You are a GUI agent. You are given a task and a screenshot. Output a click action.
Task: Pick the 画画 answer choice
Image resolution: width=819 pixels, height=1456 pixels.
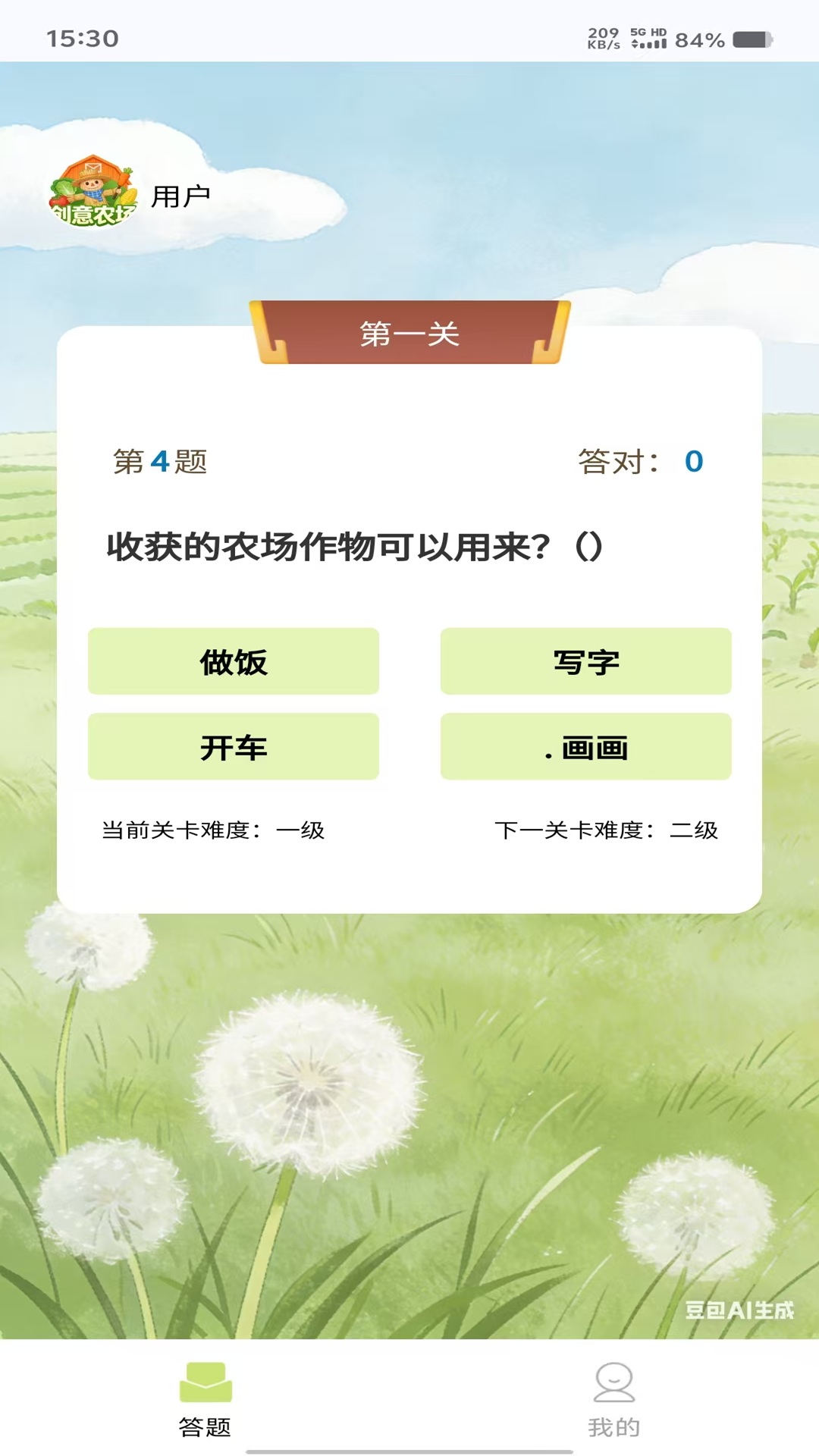(586, 748)
